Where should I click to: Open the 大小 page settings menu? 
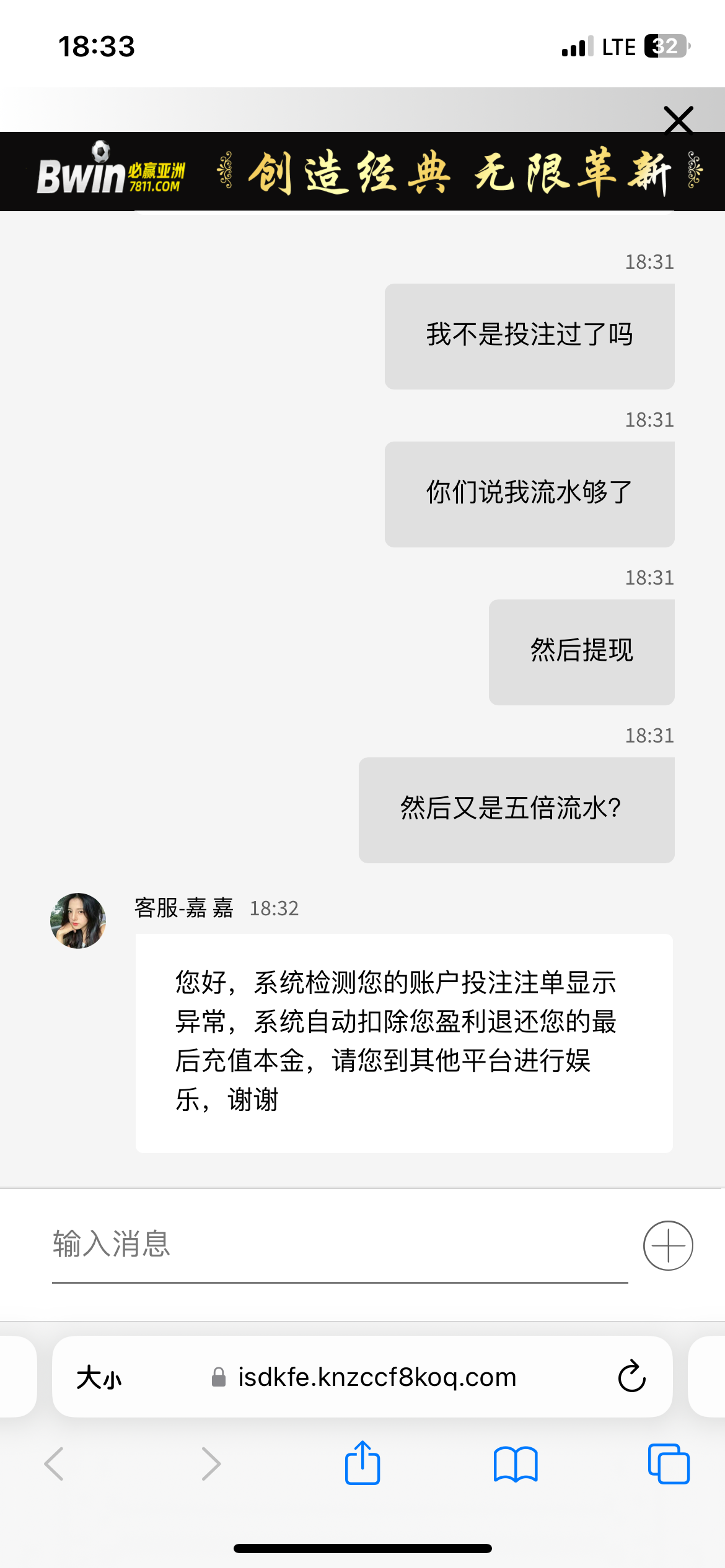tap(99, 1378)
